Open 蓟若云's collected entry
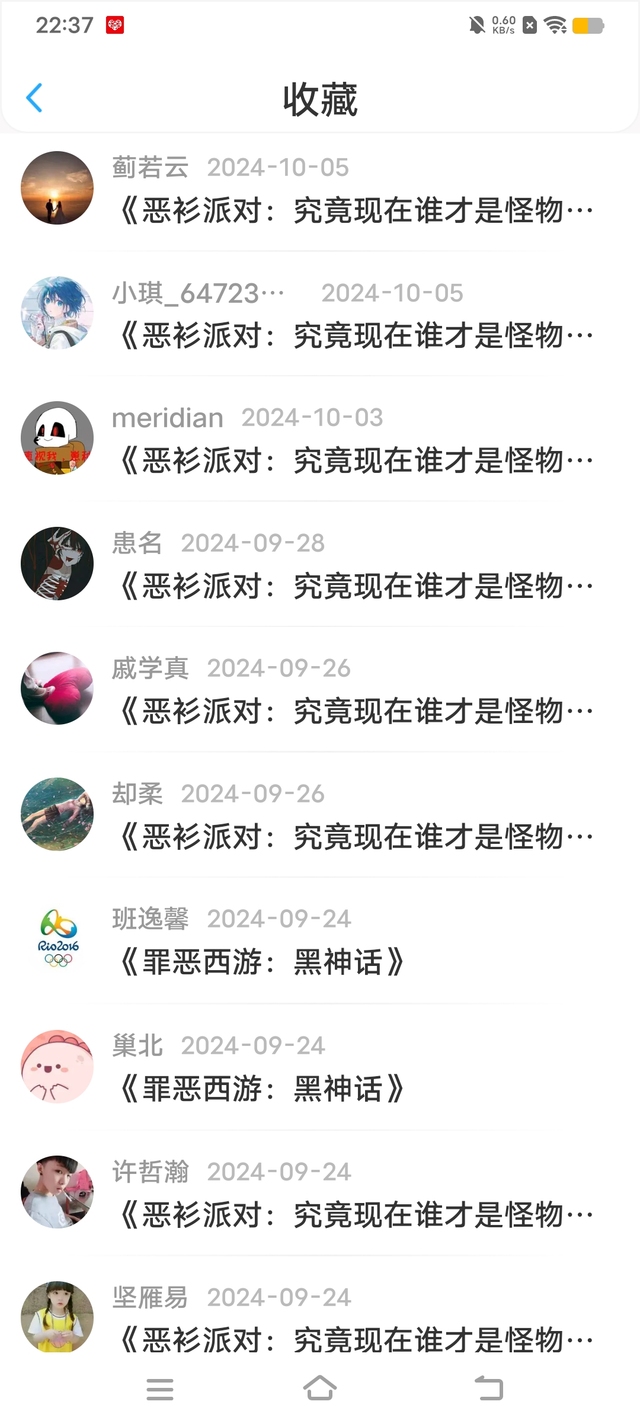 [x=356, y=211]
